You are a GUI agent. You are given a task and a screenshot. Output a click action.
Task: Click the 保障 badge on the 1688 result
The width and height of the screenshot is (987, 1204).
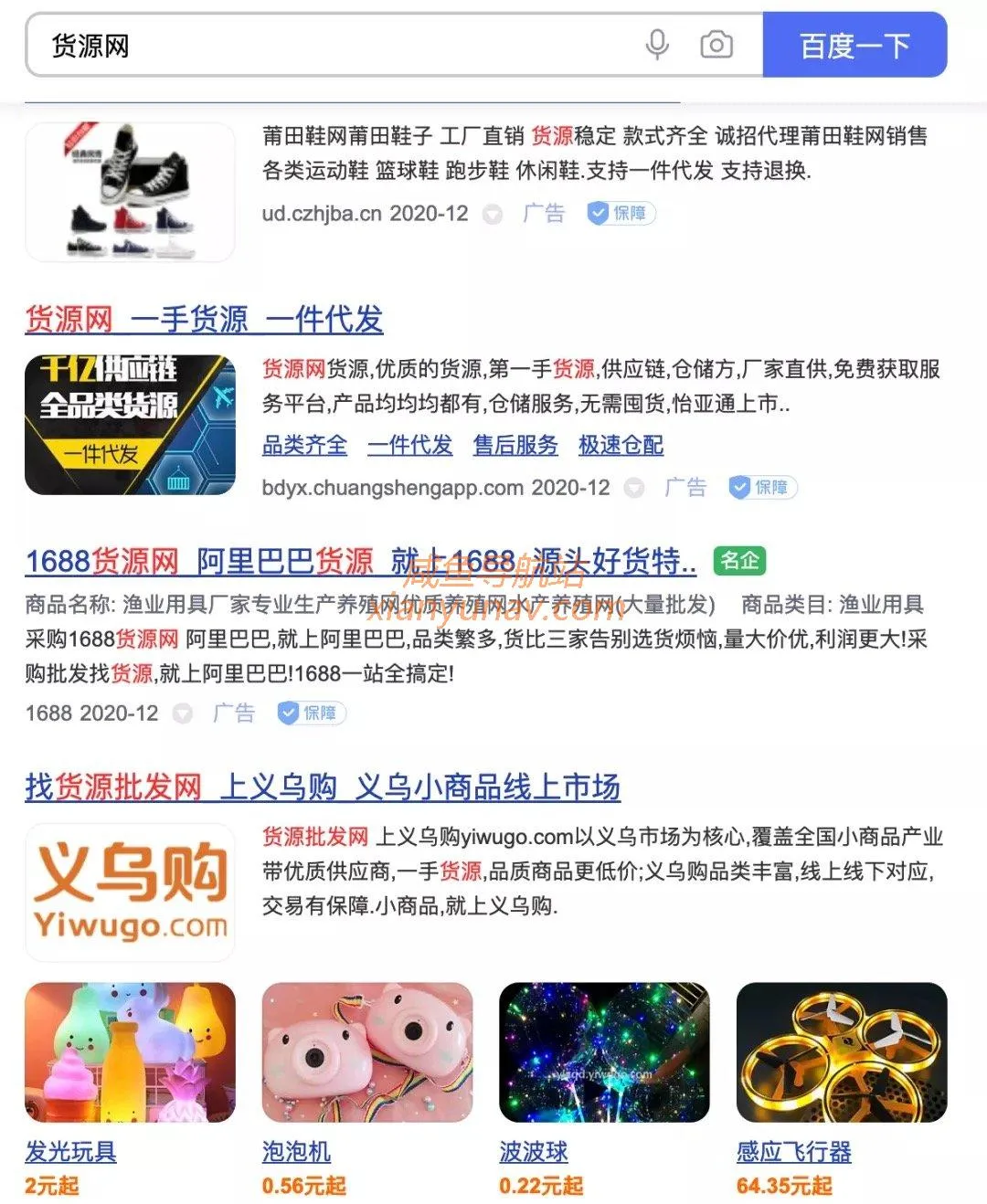tap(311, 713)
